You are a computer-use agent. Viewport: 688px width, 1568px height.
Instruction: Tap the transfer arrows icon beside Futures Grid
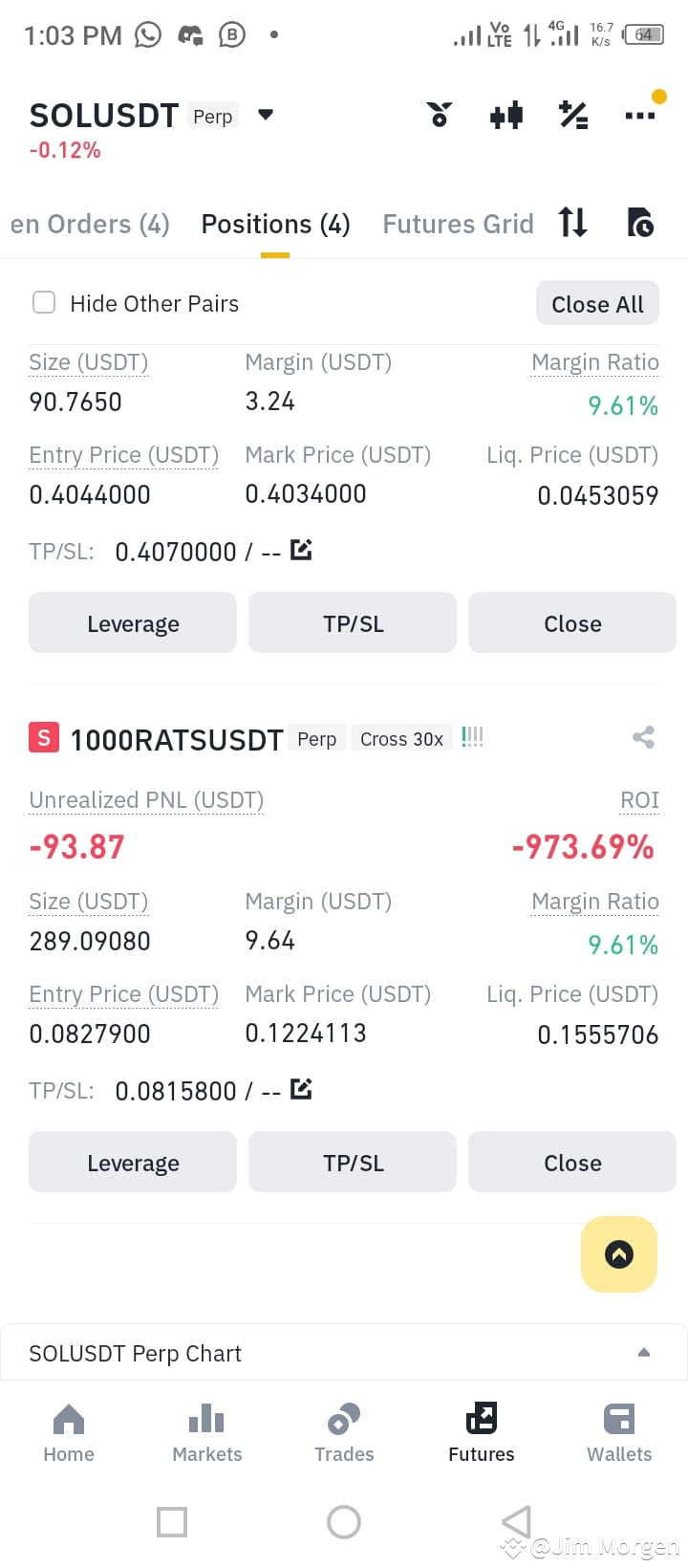pos(572,223)
